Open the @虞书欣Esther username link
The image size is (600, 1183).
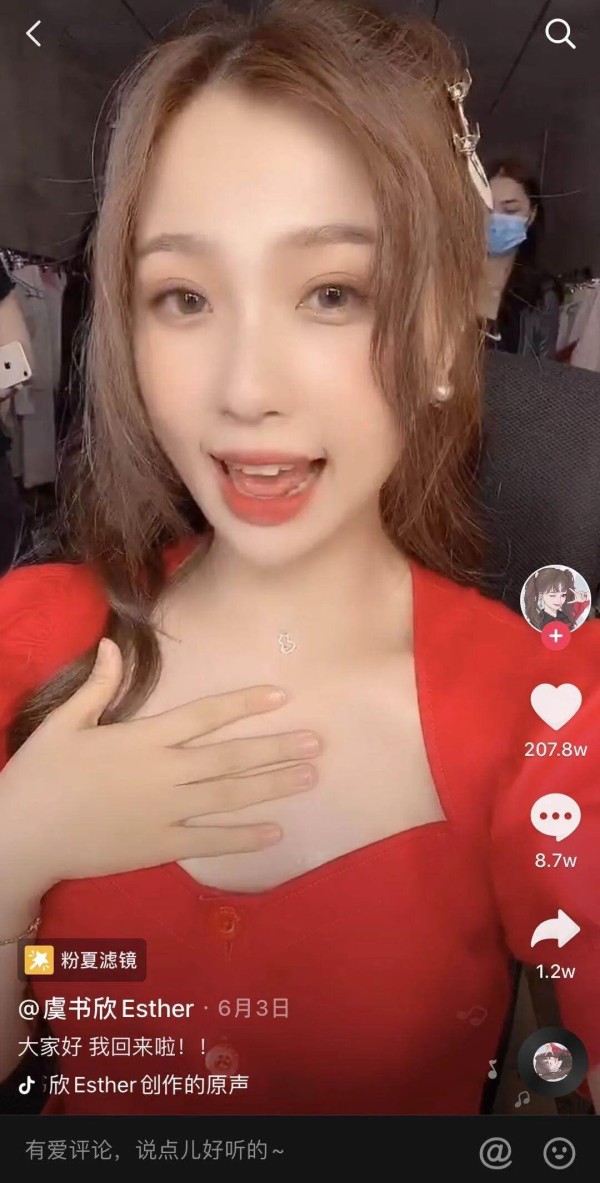106,1008
